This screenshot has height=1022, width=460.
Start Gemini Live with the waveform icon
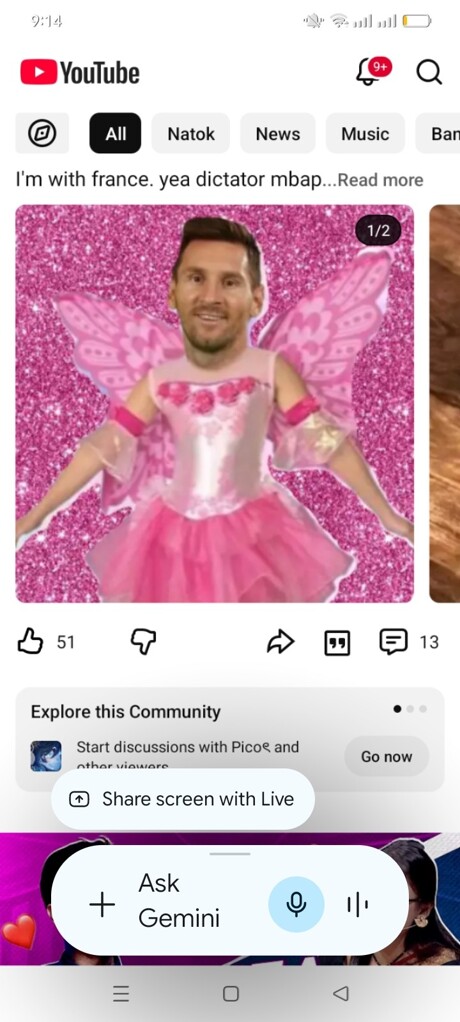(x=357, y=905)
